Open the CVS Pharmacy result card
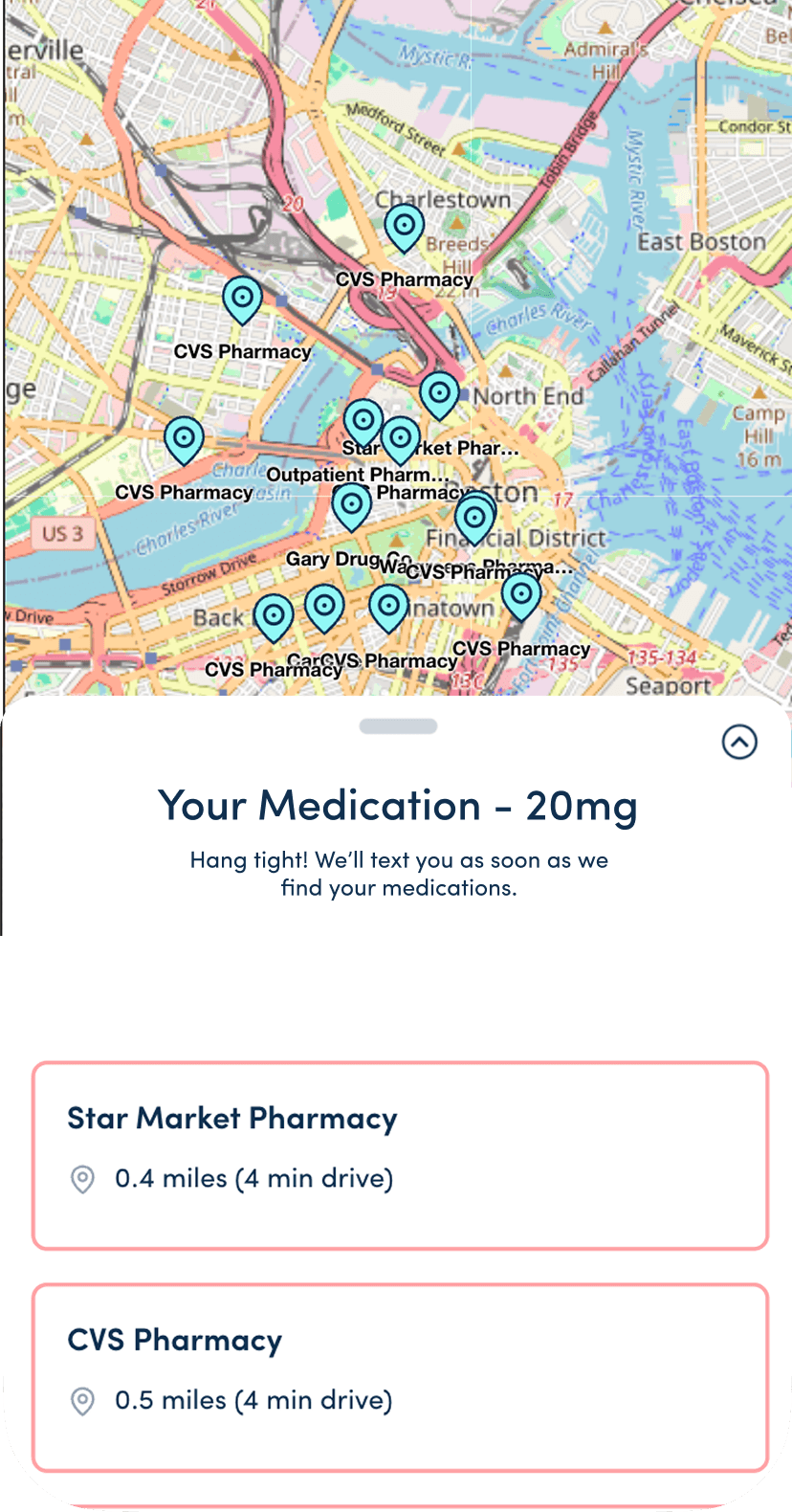Image resolution: width=792 pixels, height=1512 pixels. 396,1375
